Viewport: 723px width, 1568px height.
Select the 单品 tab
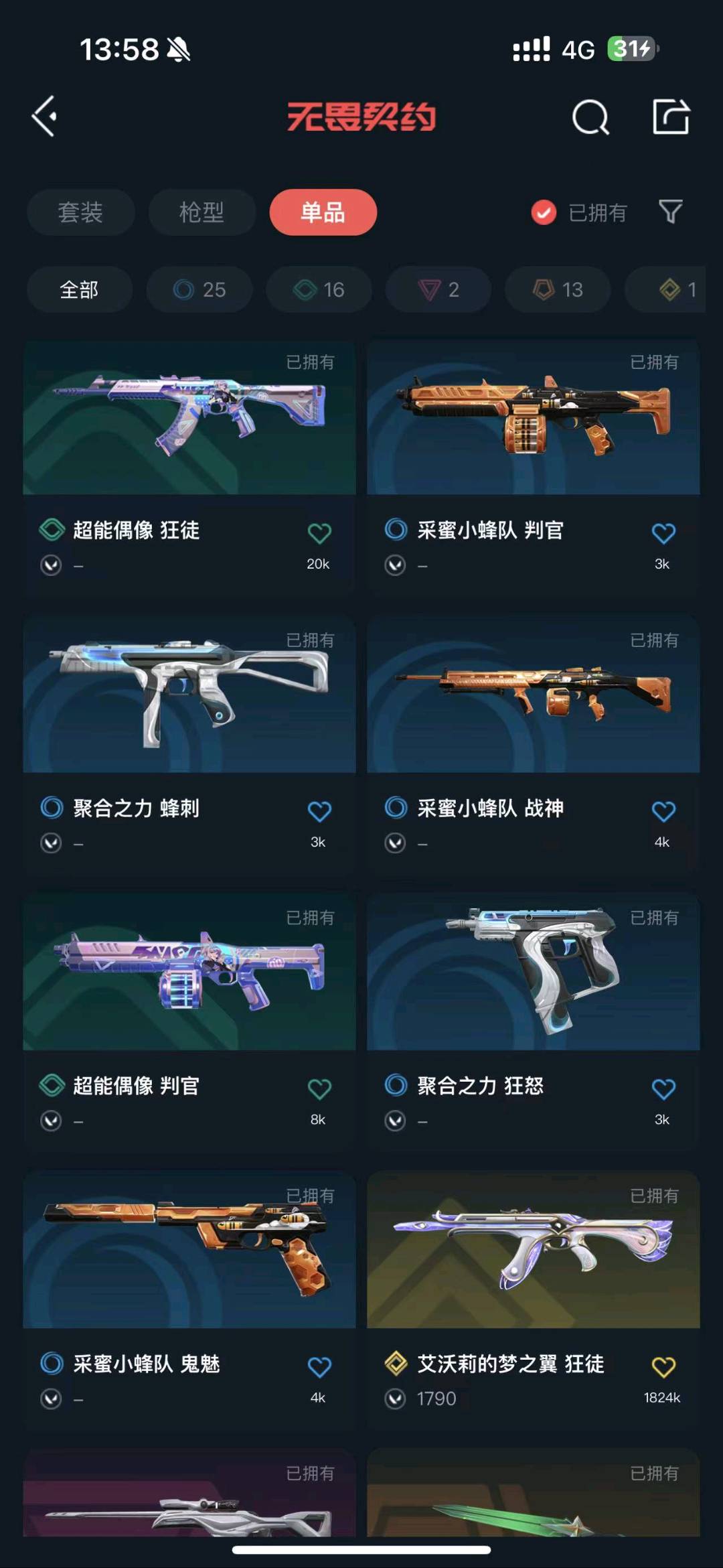pyautogui.click(x=323, y=212)
